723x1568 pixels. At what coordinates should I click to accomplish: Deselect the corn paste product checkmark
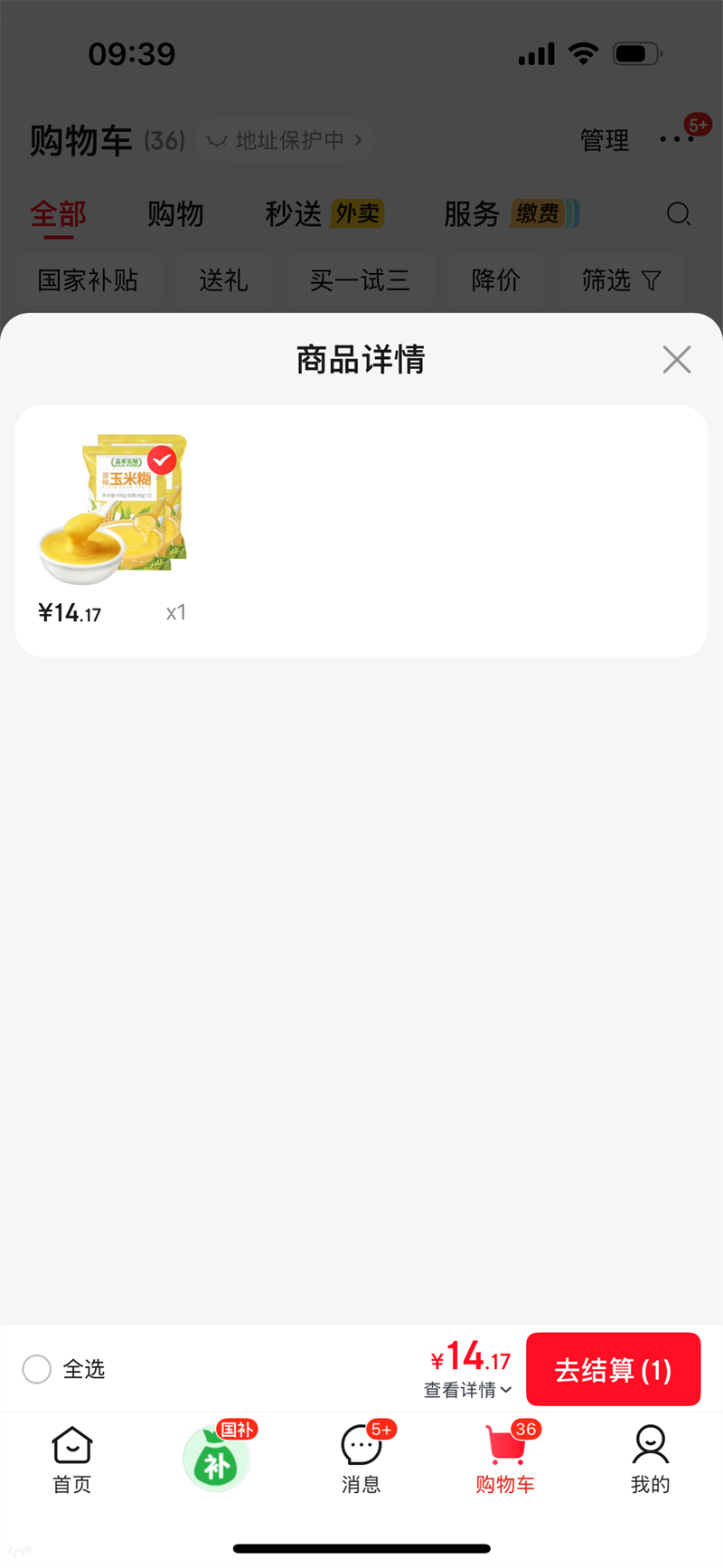pyautogui.click(x=161, y=460)
